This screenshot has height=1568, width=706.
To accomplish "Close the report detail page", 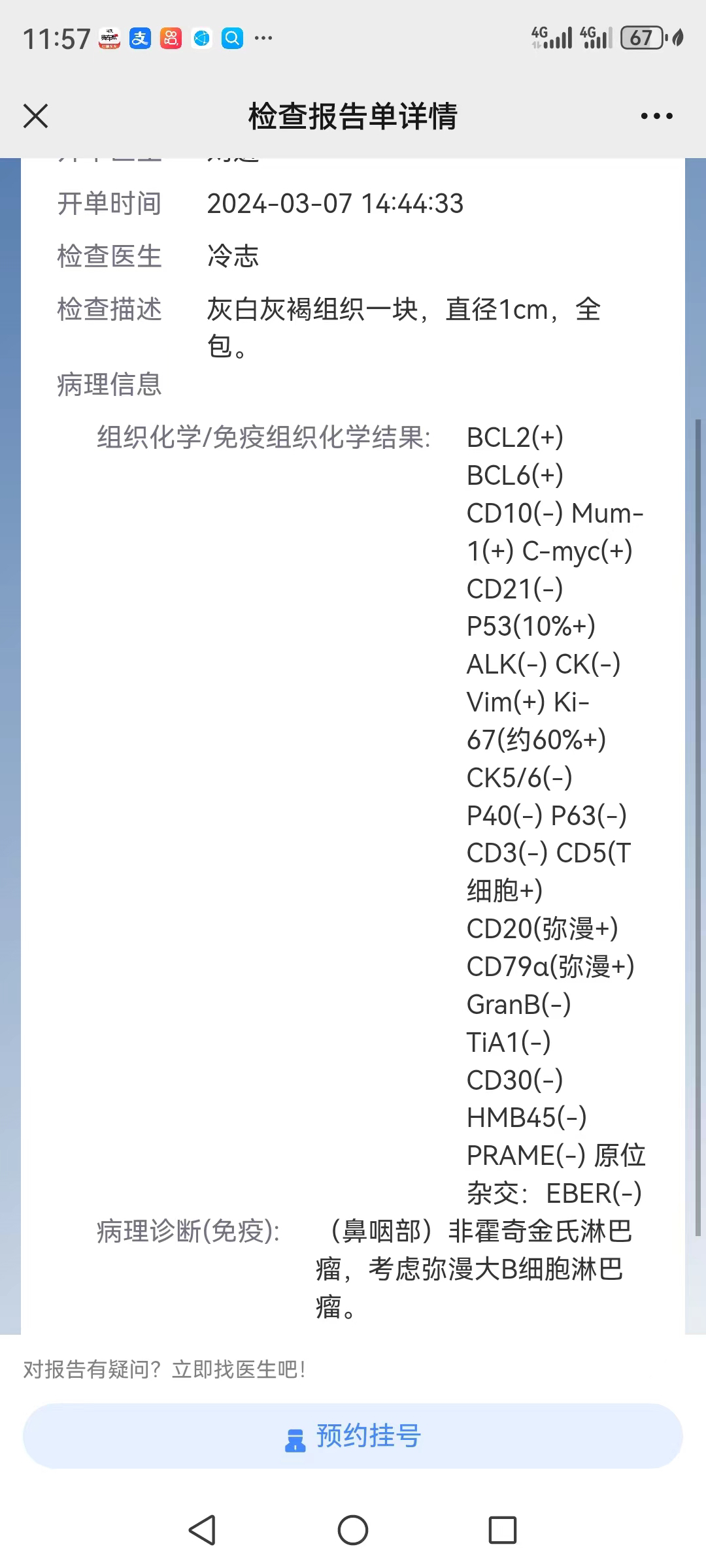I will pos(35,116).
